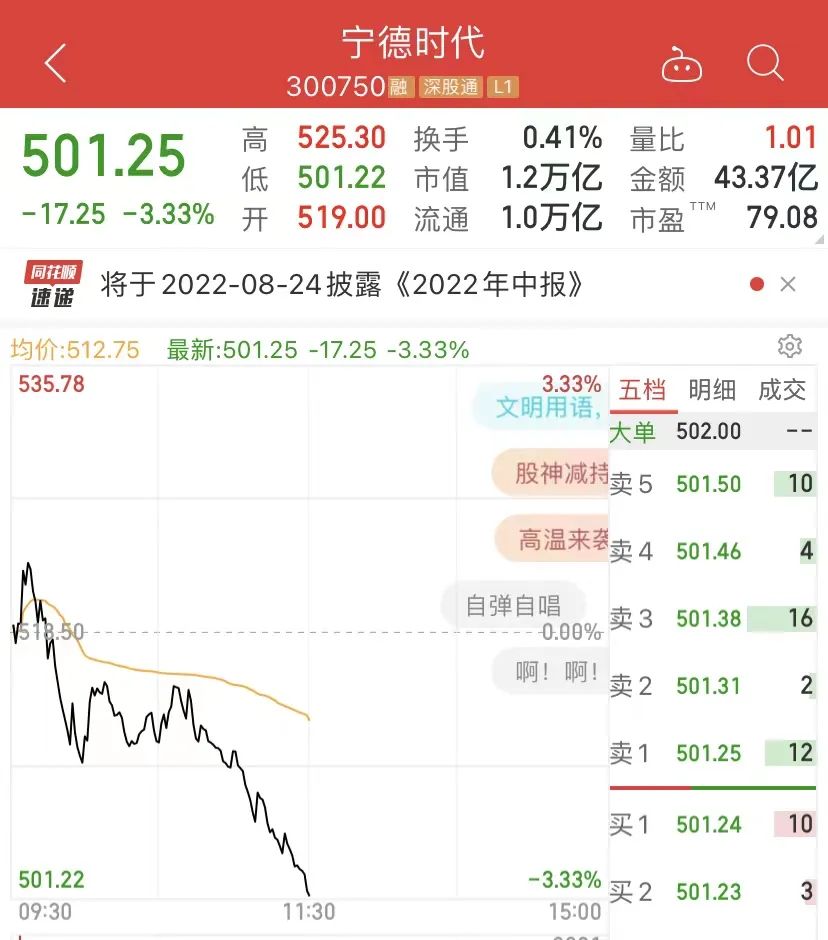This screenshot has height=940, width=828.
Task: Select the 卖5 price 501.50 row
Action: tap(712, 485)
